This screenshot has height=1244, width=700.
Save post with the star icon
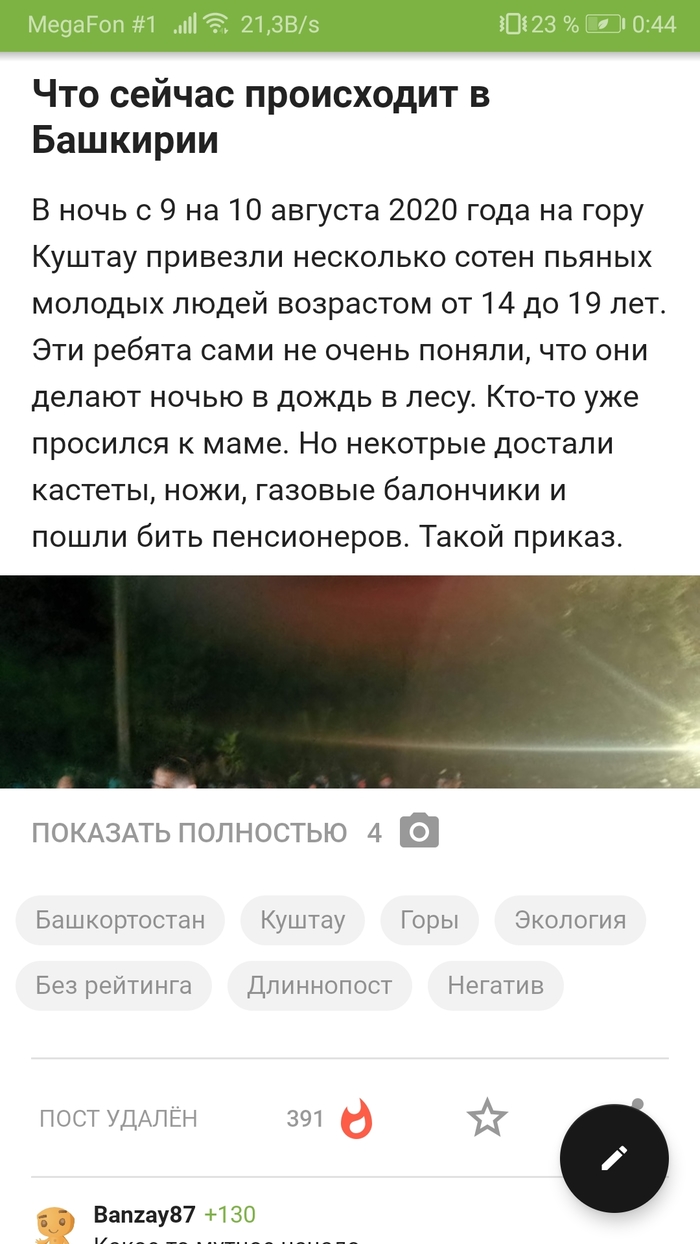pos(488,1118)
